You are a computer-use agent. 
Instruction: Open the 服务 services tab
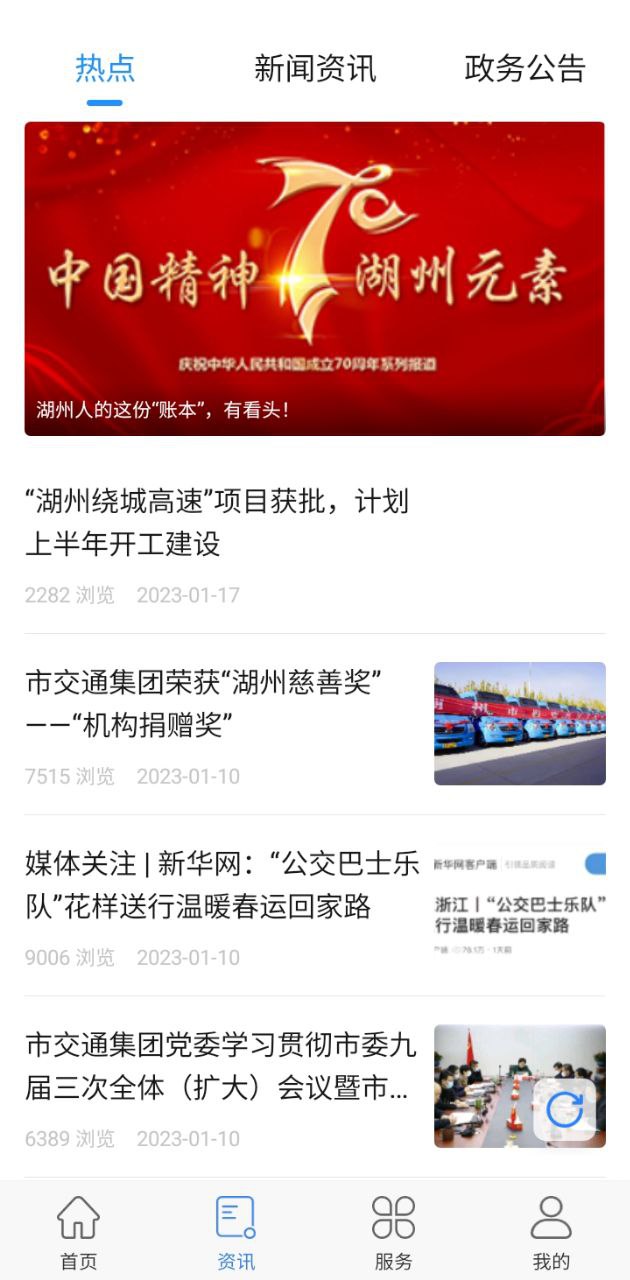[x=393, y=1232]
